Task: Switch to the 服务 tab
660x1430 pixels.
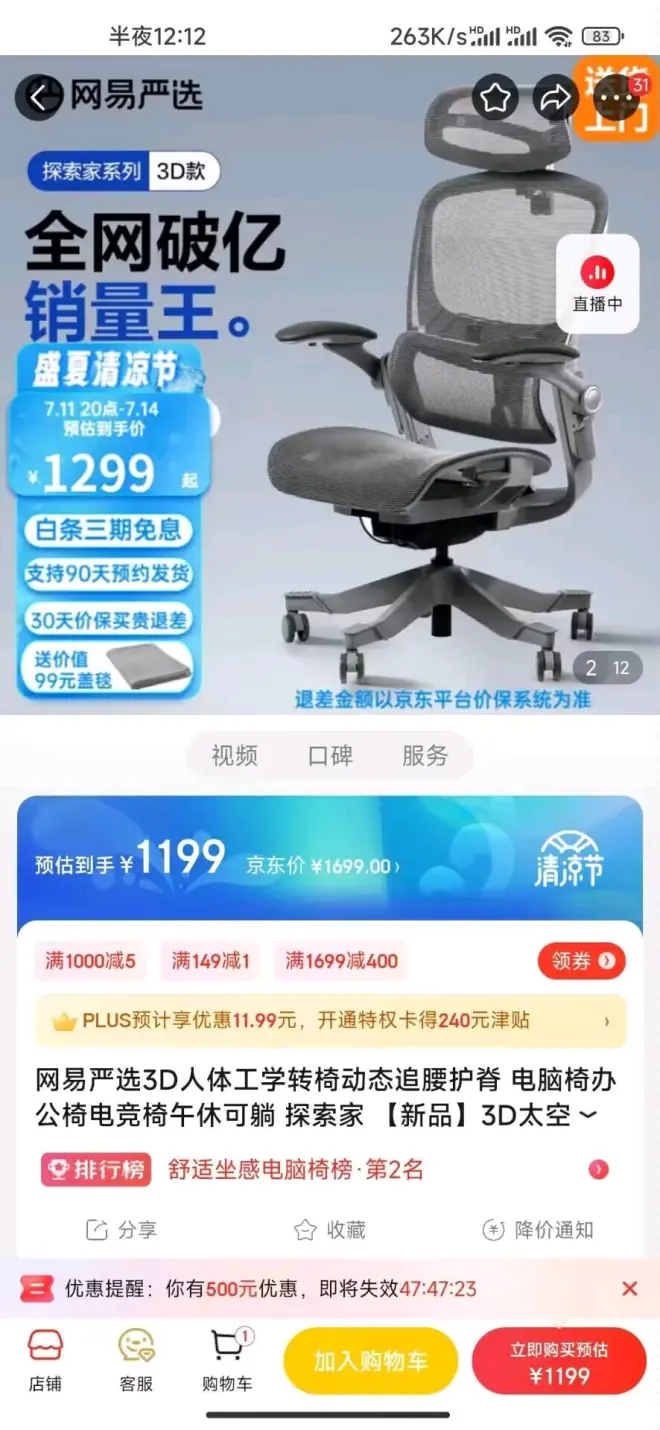Action: tap(425, 756)
